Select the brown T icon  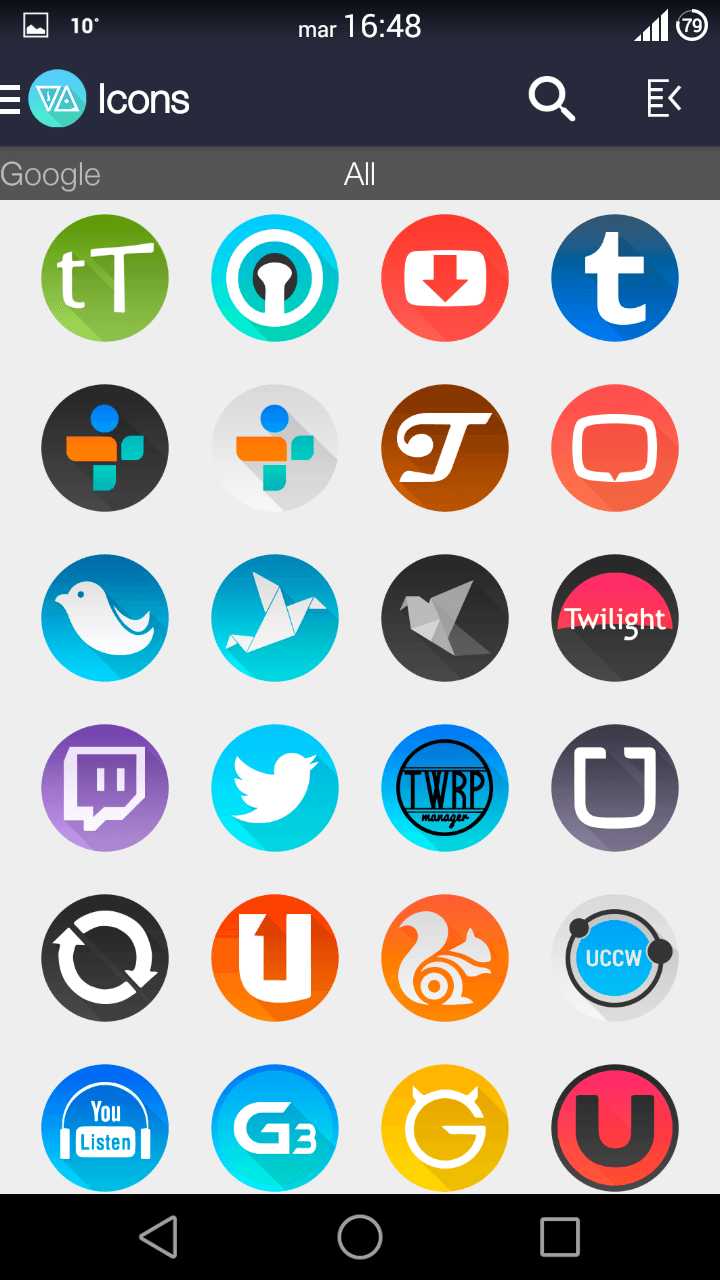[445, 448]
